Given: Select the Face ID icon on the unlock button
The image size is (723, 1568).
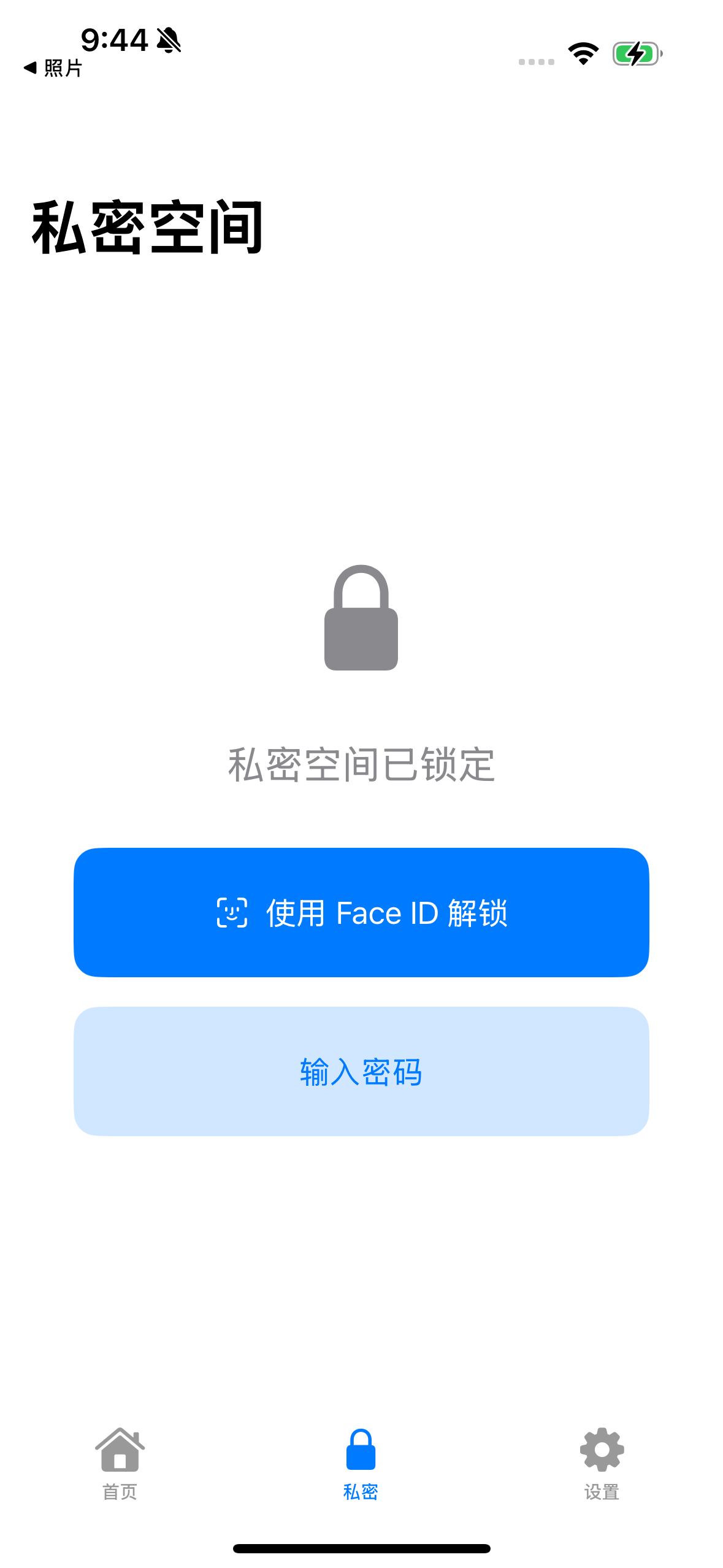Looking at the screenshot, I should (x=233, y=912).
